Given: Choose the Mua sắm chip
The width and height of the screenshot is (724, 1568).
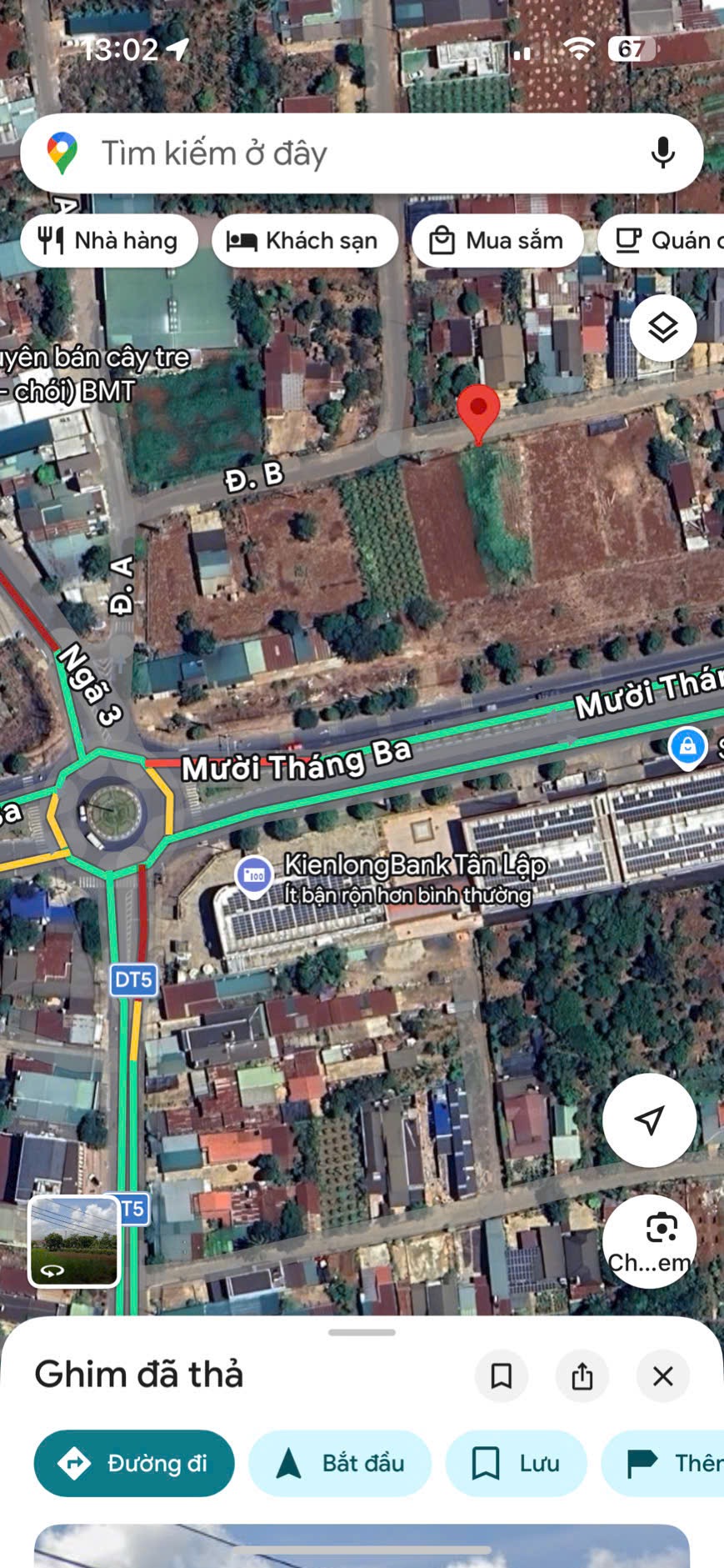Looking at the screenshot, I should pyautogui.click(x=497, y=241).
